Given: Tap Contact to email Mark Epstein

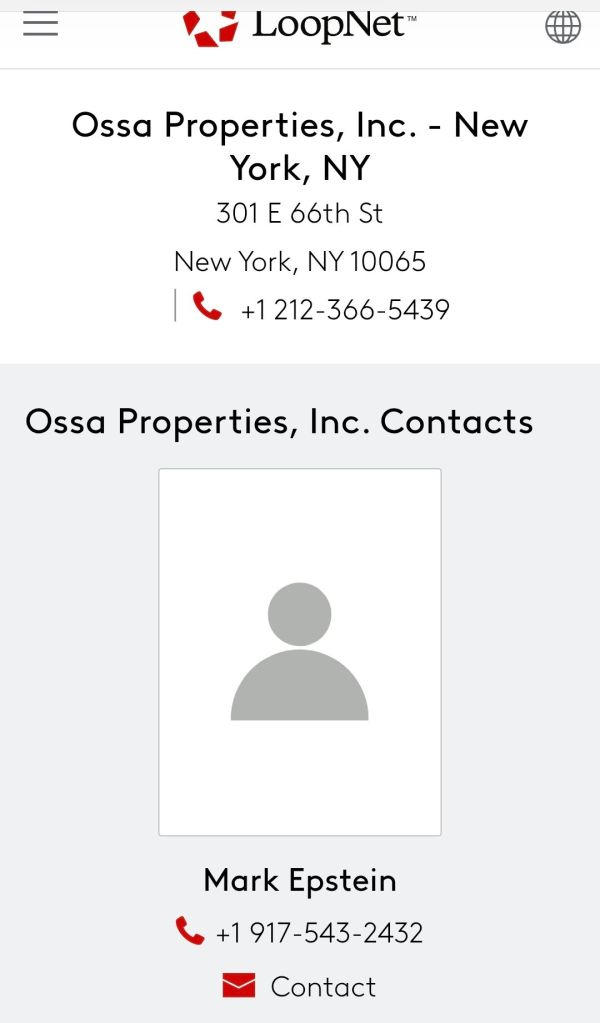Looking at the screenshot, I should point(322,987).
